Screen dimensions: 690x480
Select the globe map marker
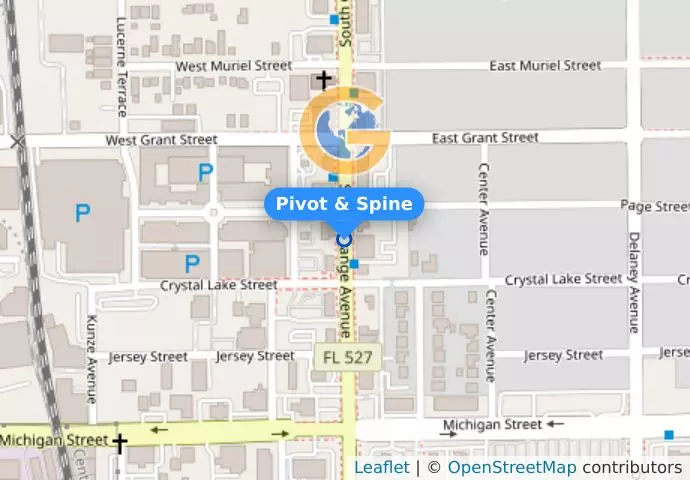click(x=345, y=131)
